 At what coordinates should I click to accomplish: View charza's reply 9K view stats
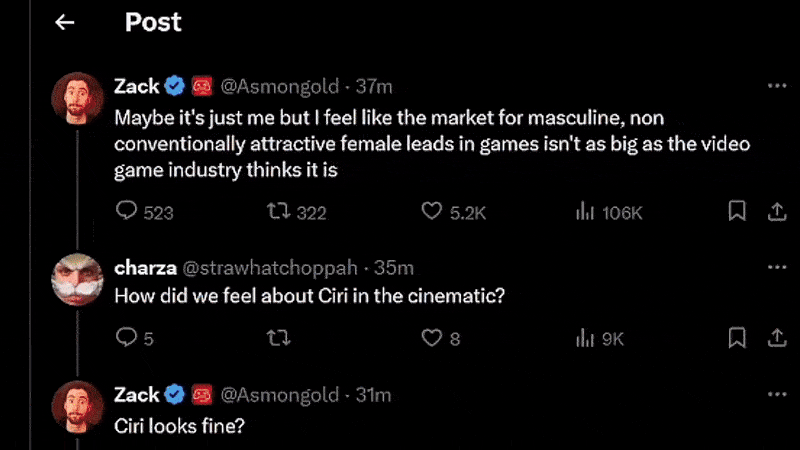tap(587, 338)
